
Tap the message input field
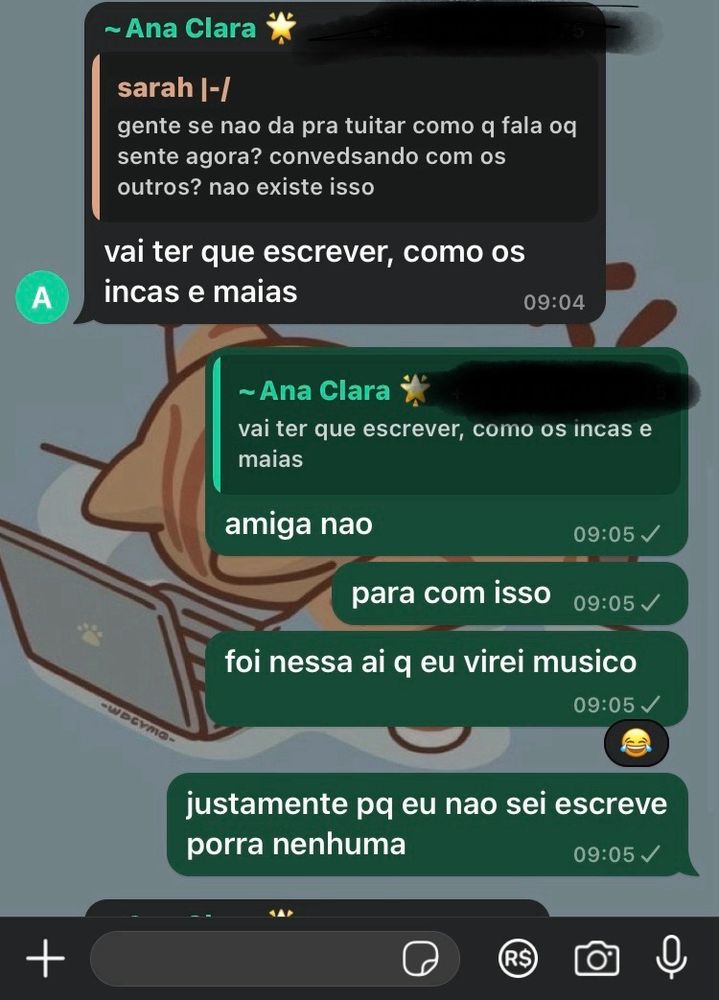click(245, 960)
